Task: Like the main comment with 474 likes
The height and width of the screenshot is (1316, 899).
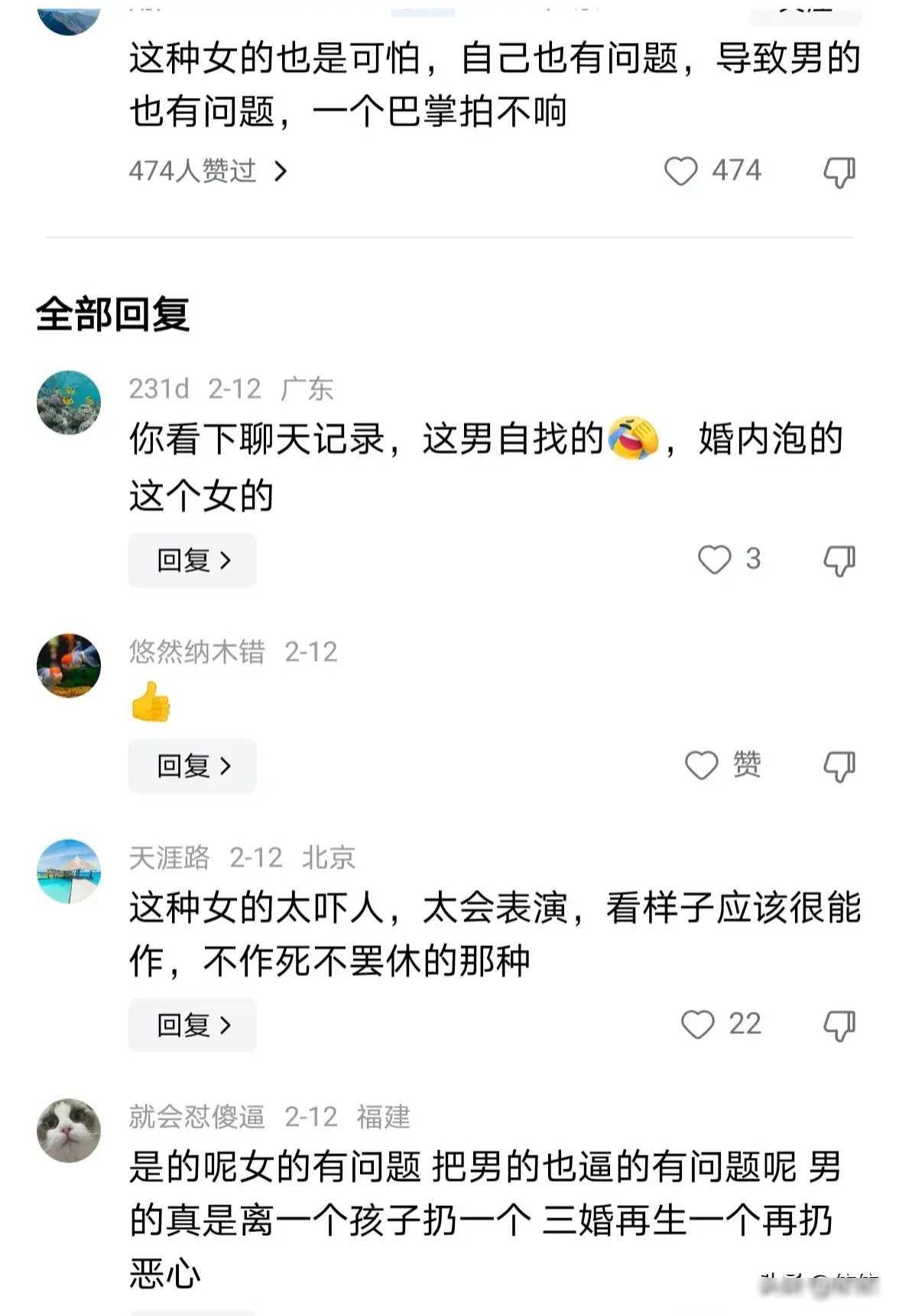Action: coord(681,171)
